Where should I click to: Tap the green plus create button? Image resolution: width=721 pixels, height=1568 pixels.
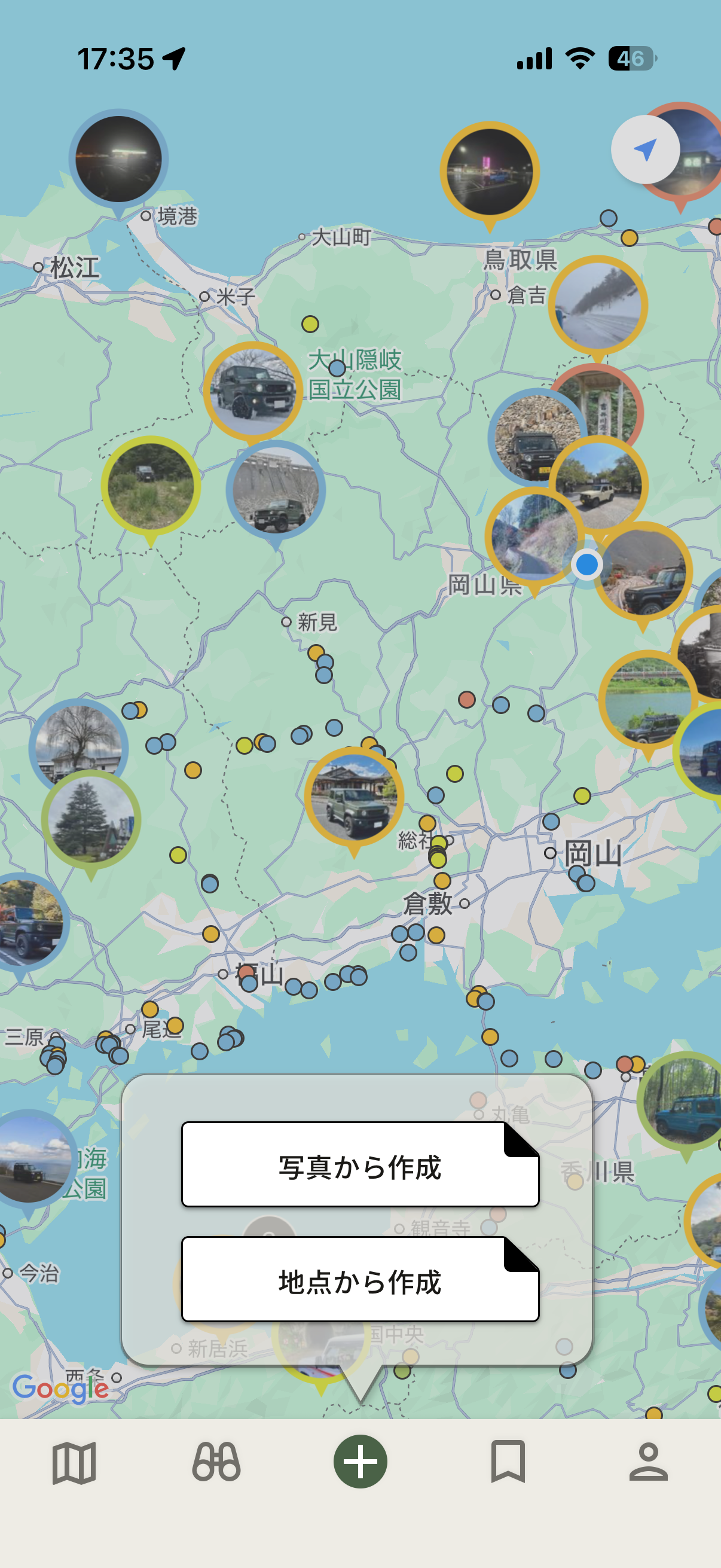tap(360, 1462)
